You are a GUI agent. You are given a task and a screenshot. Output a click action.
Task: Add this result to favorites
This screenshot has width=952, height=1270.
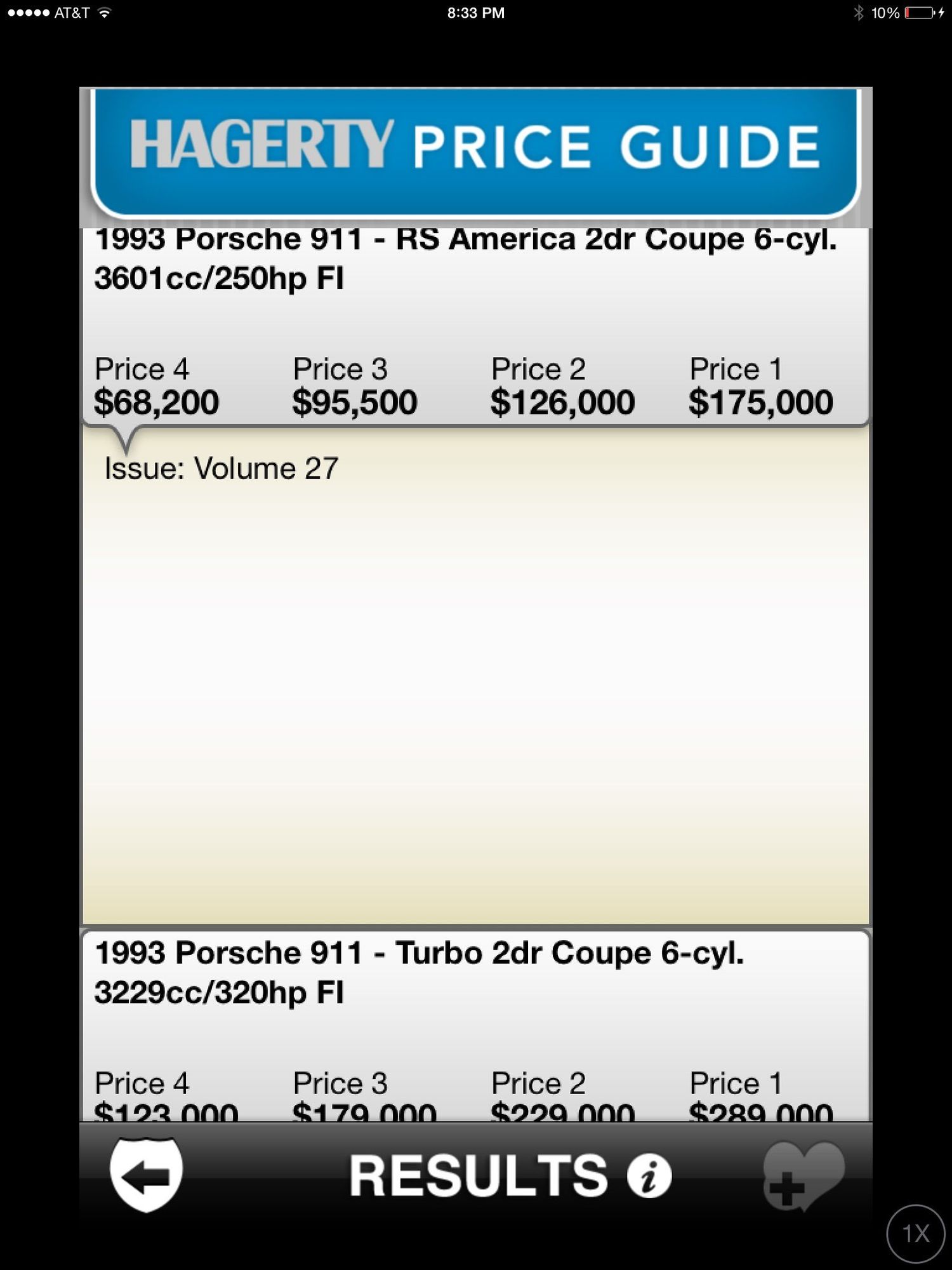(803, 1176)
